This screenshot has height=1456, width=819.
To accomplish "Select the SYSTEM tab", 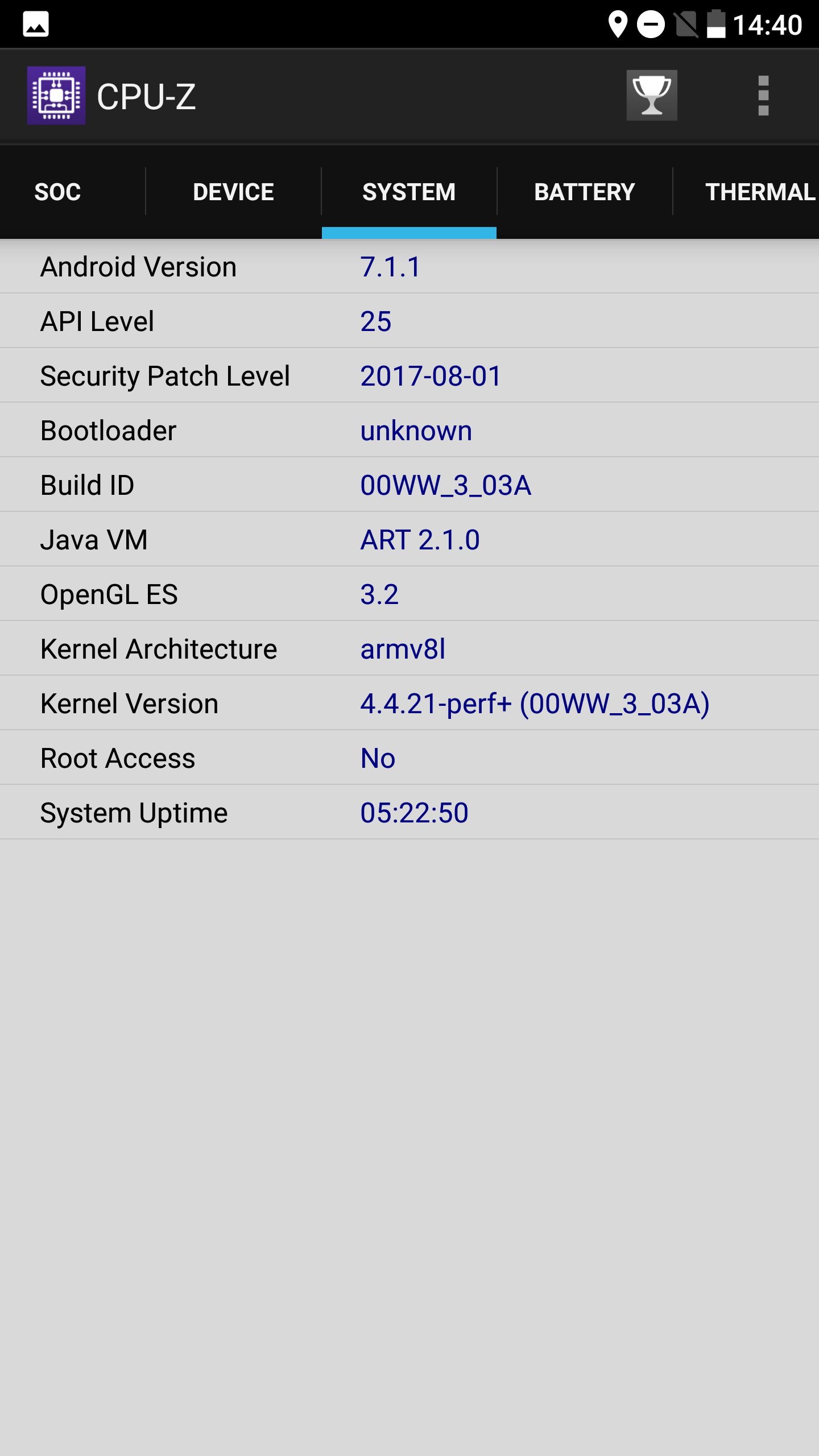I will click(x=409, y=192).
